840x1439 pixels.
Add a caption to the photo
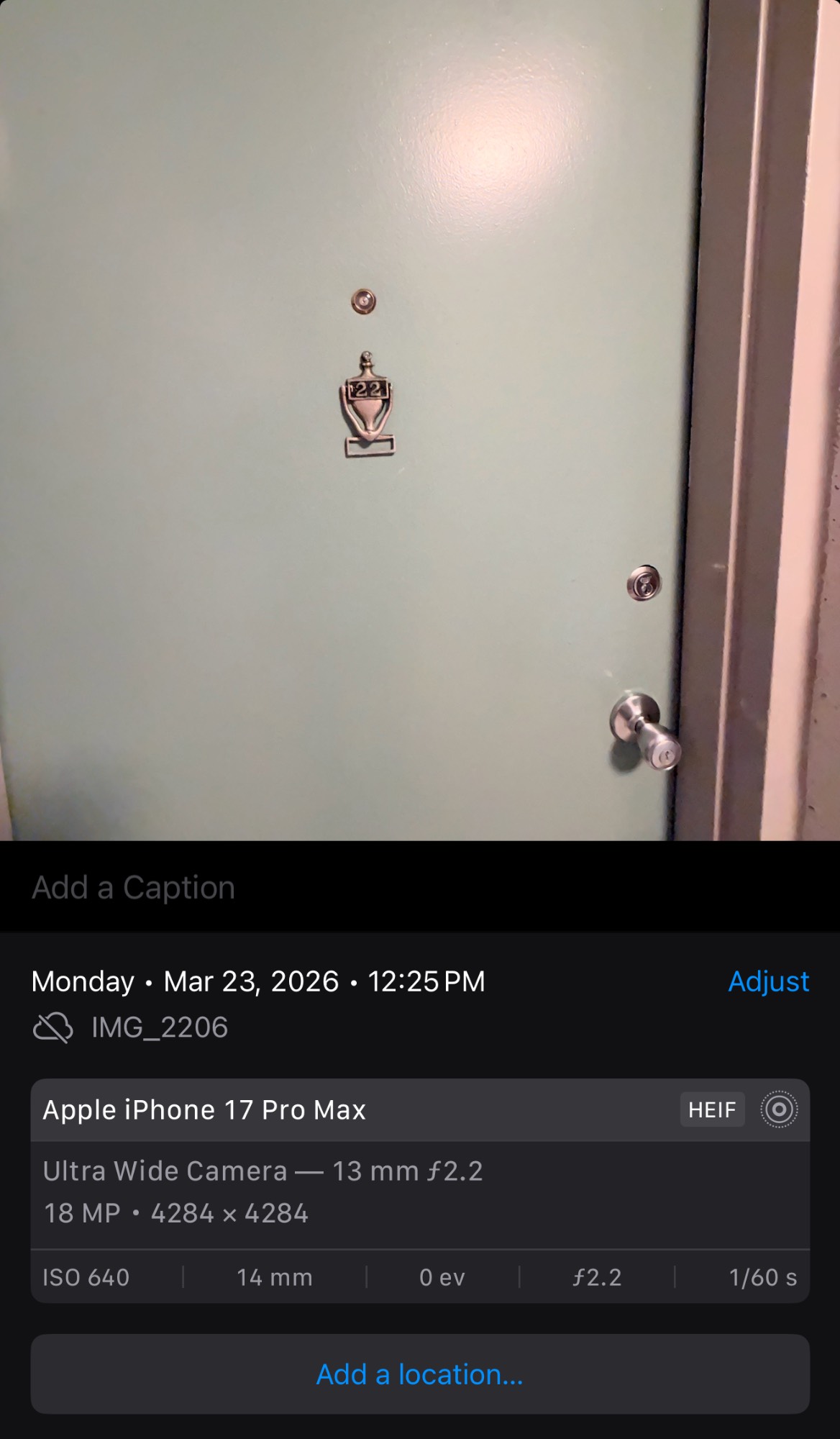[x=134, y=887]
